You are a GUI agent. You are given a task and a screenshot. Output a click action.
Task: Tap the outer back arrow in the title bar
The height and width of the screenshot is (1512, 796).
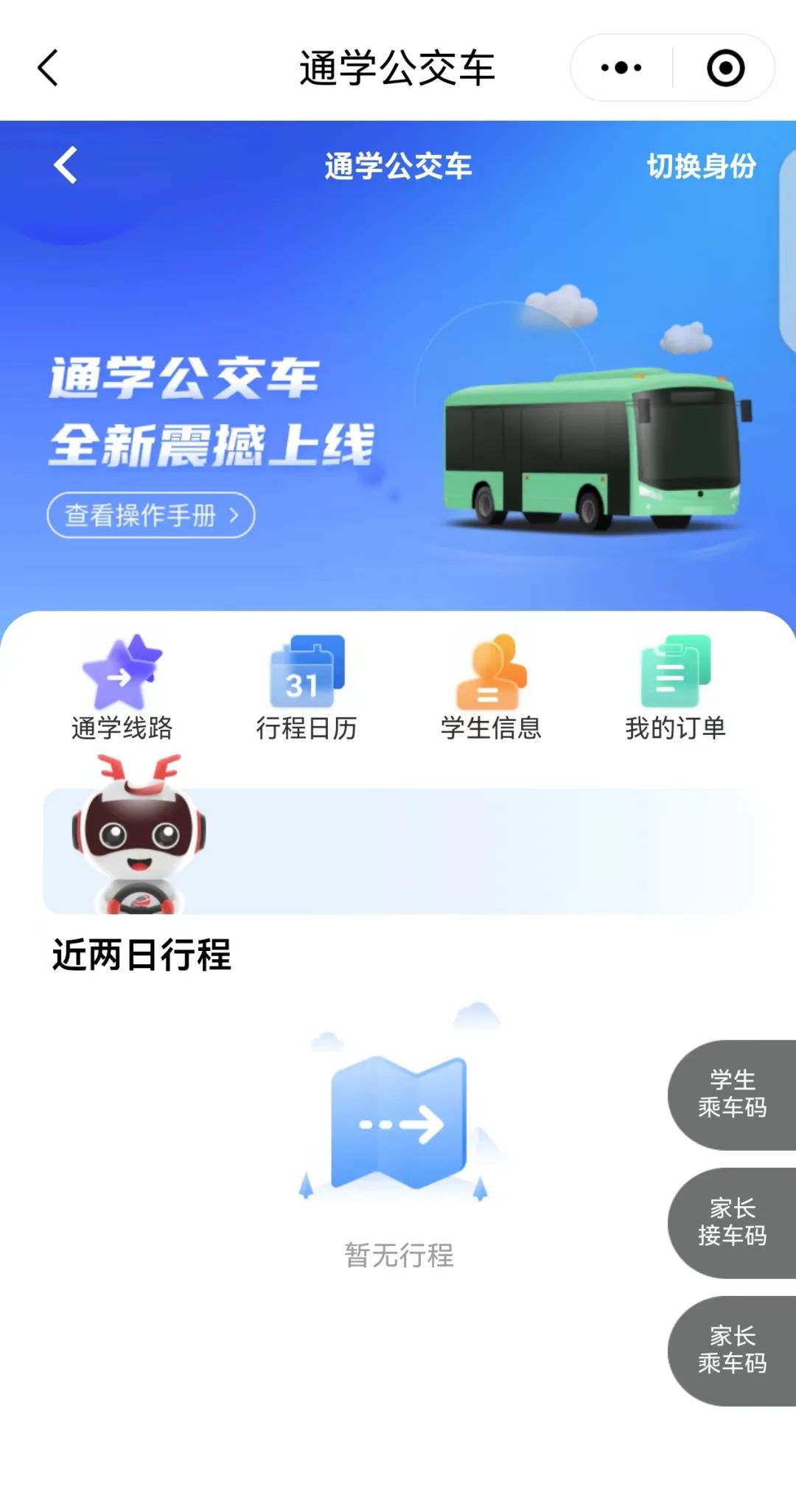click(x=49, y=69)
